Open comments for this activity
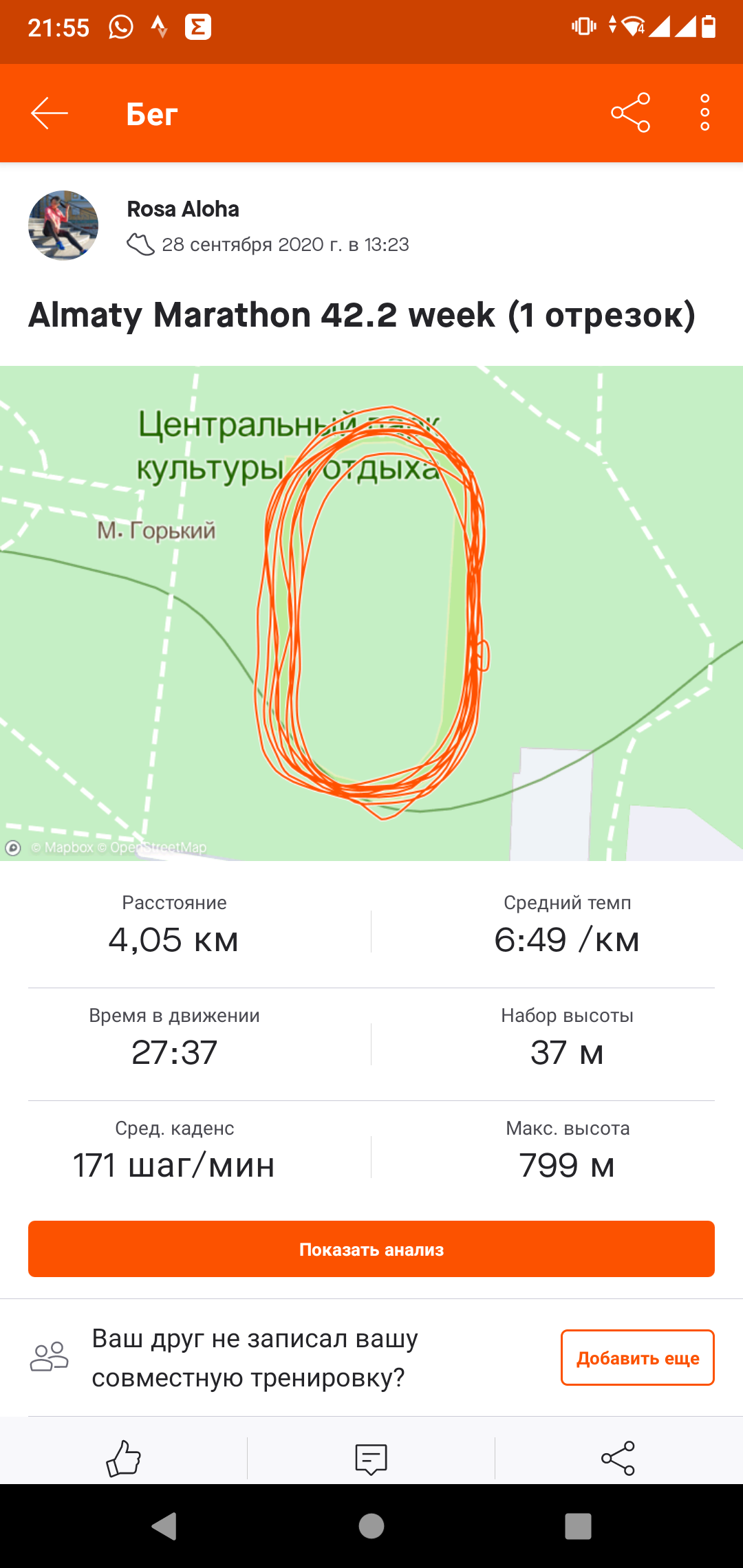 tap(371, 1458)
